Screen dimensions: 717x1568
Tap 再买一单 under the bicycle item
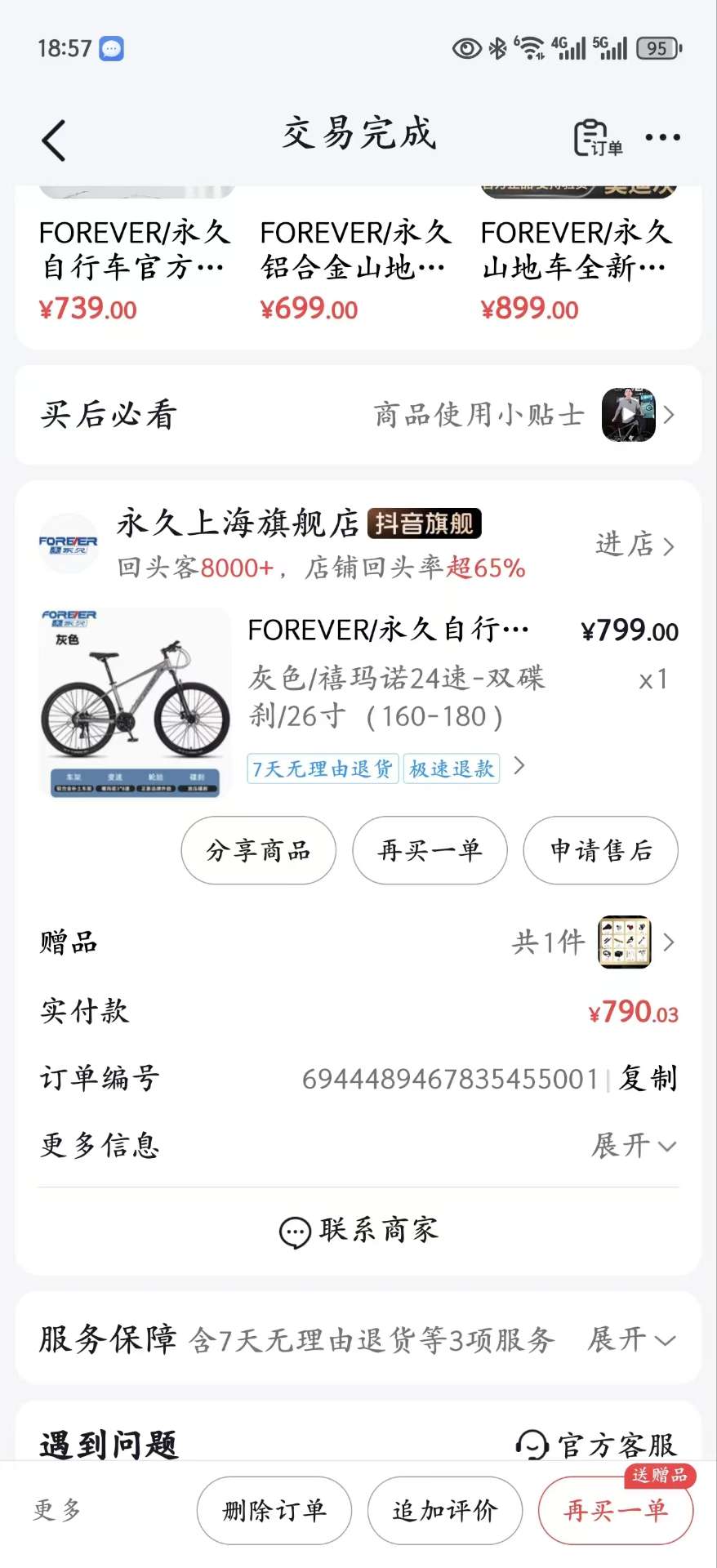430,850
